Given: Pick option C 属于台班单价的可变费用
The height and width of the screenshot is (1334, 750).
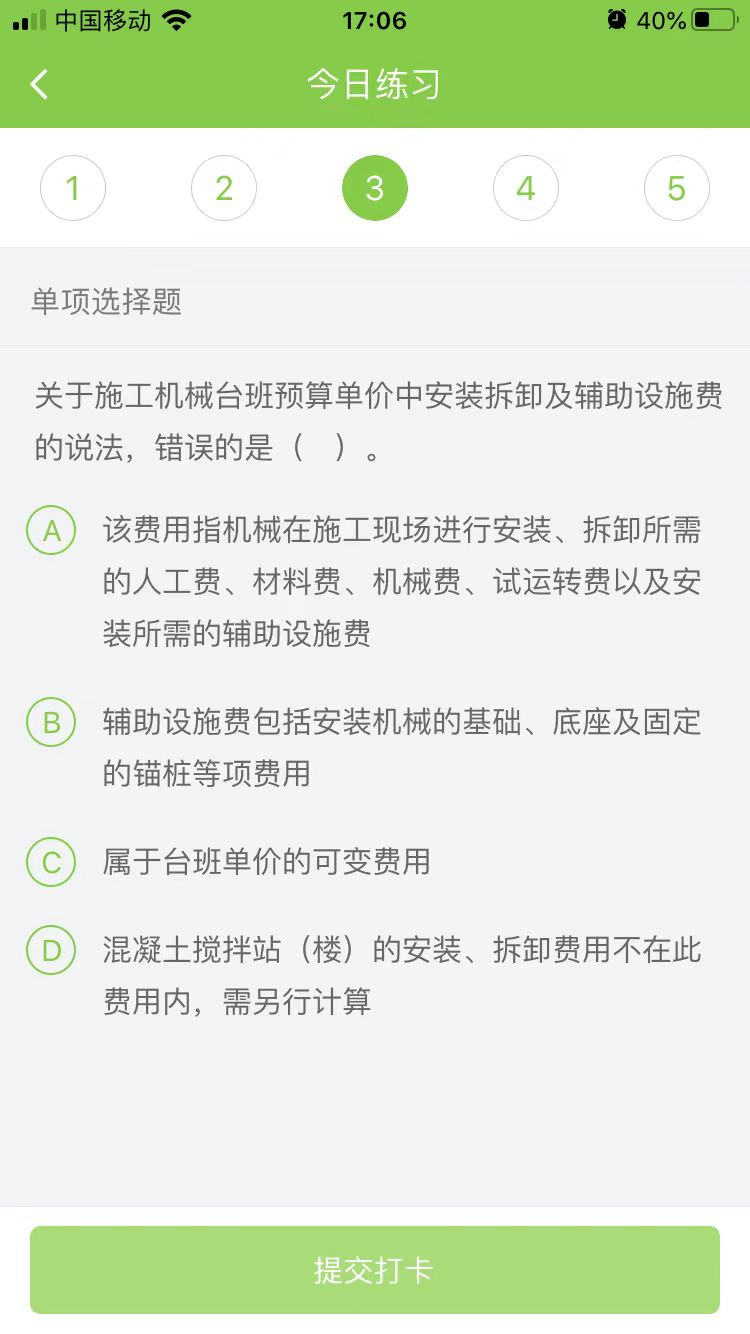Looking at the screenshot, I should click(x=52, y=862).
